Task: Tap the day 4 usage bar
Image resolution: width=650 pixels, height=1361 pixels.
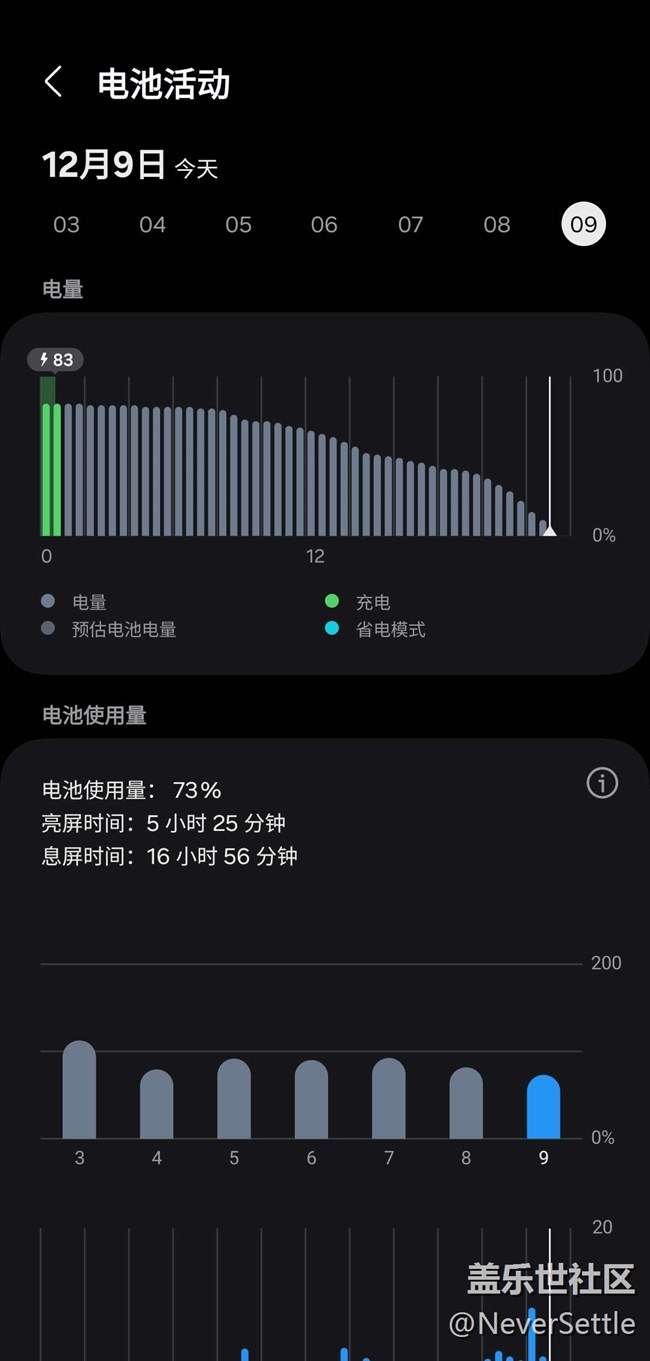Action: tap(156, 1104)
